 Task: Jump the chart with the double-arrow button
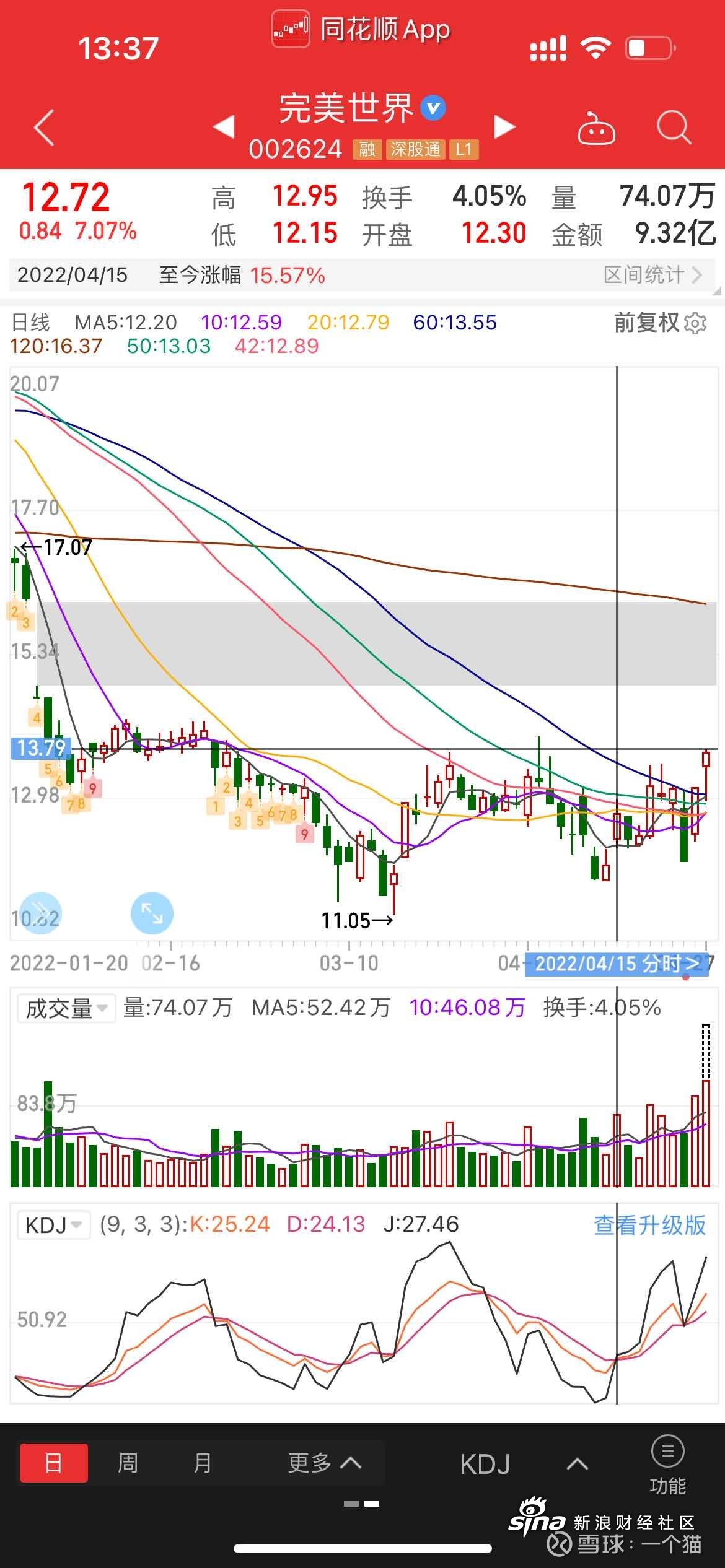click(40, 913)
